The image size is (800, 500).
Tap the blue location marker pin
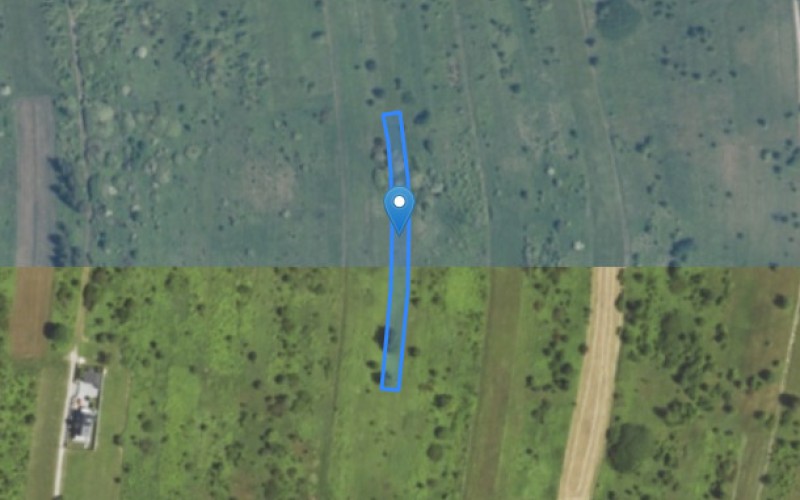(x=399, y=207)
